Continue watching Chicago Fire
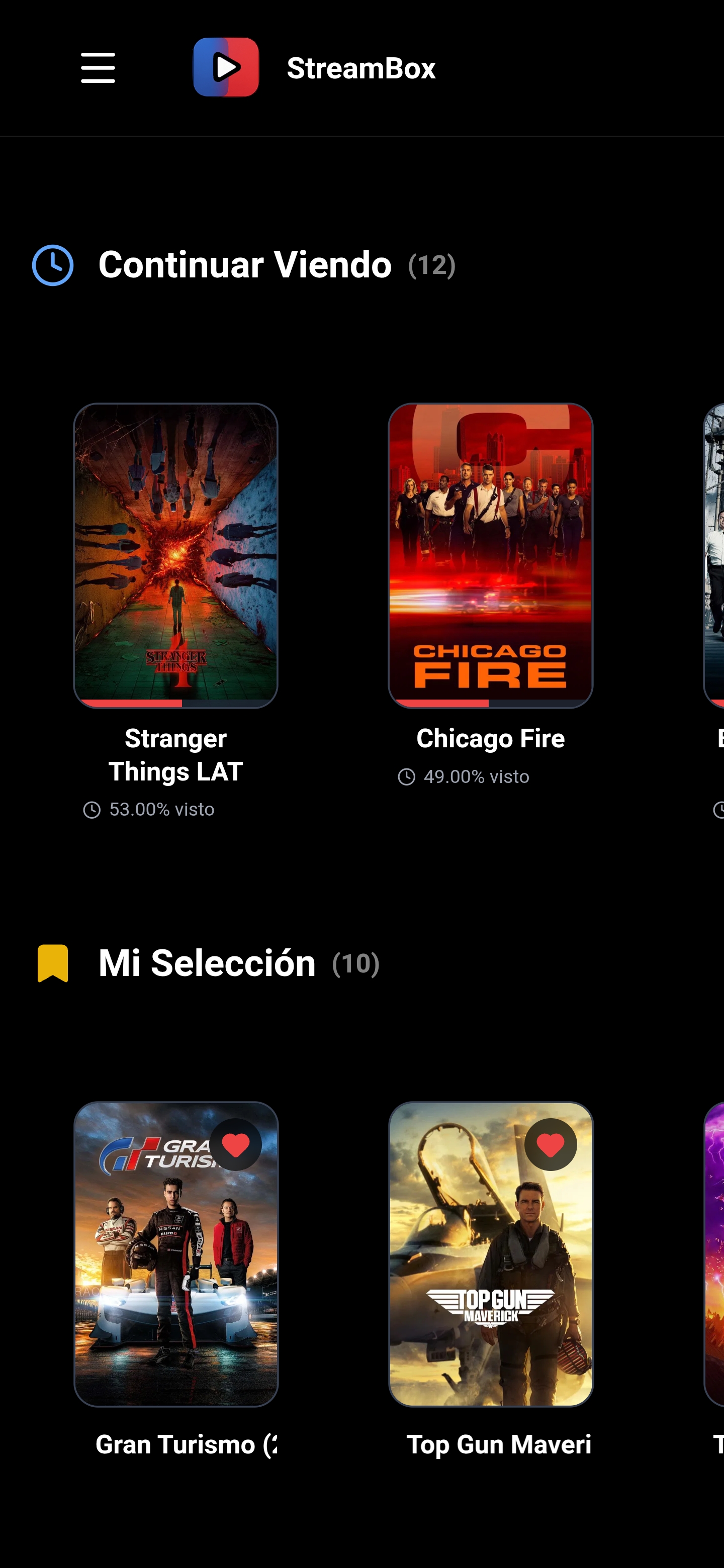 tap(490, 554)
